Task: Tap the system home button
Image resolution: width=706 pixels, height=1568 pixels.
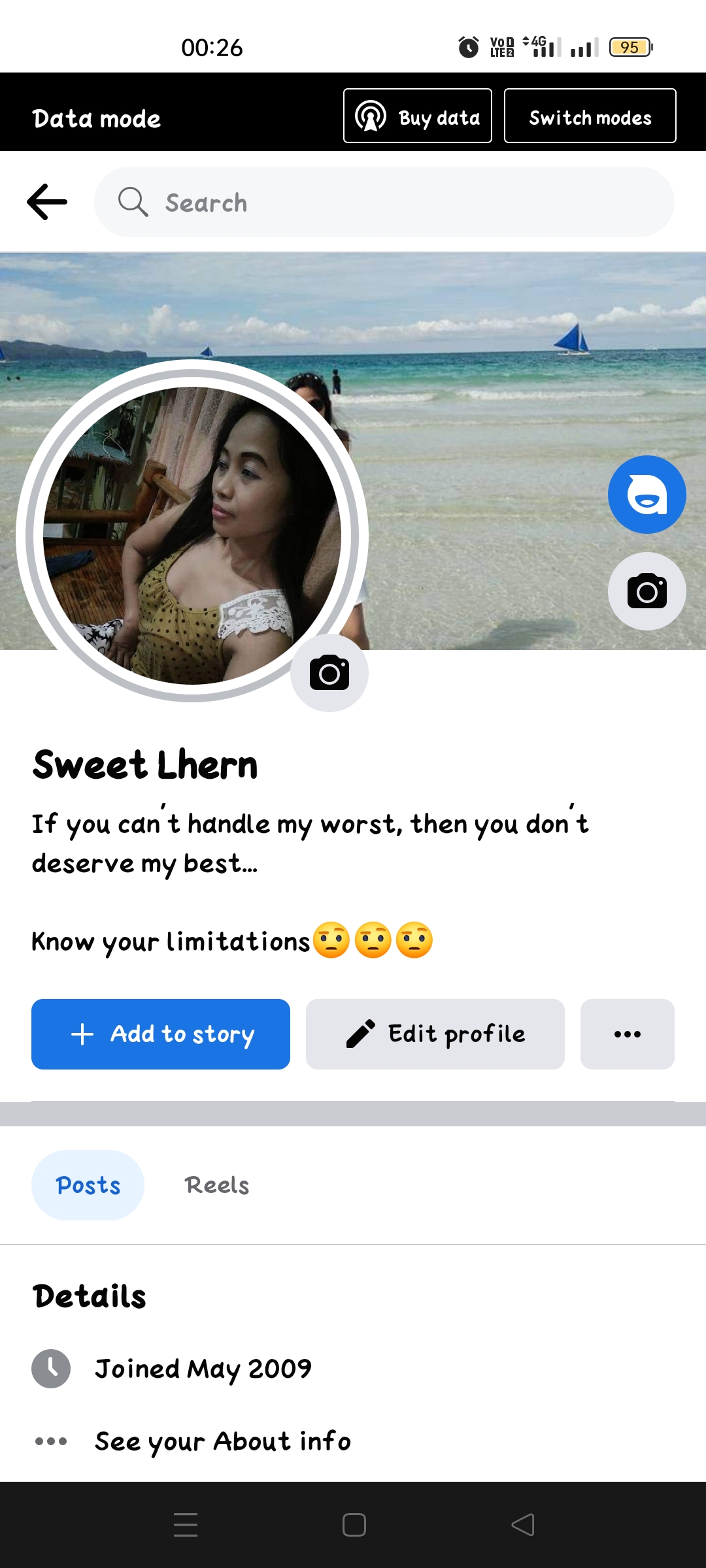Action: click(x=354, y=1525)
